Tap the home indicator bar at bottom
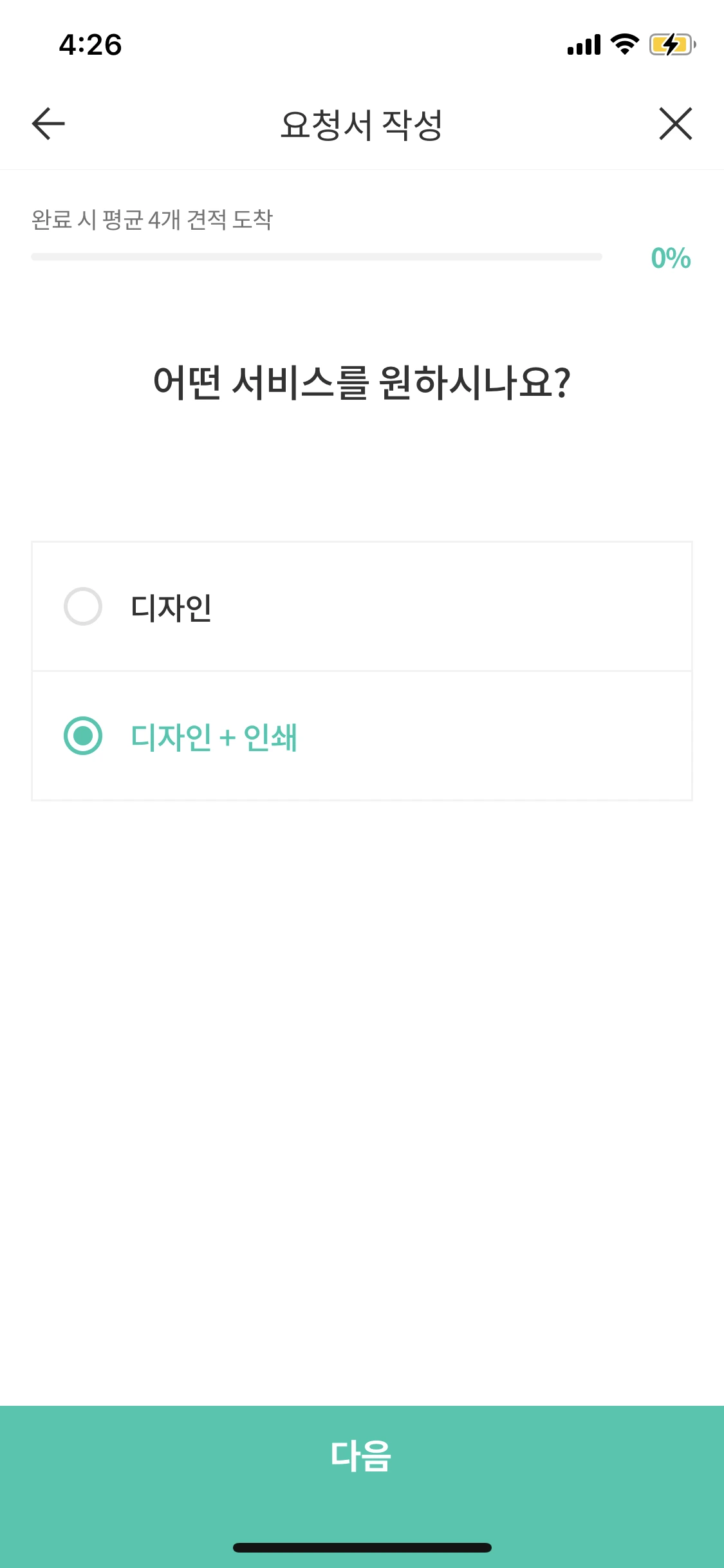Image resolution: width=724 pixels, height=1568 pixels. pyautogui.click(x=362, y=1546)
